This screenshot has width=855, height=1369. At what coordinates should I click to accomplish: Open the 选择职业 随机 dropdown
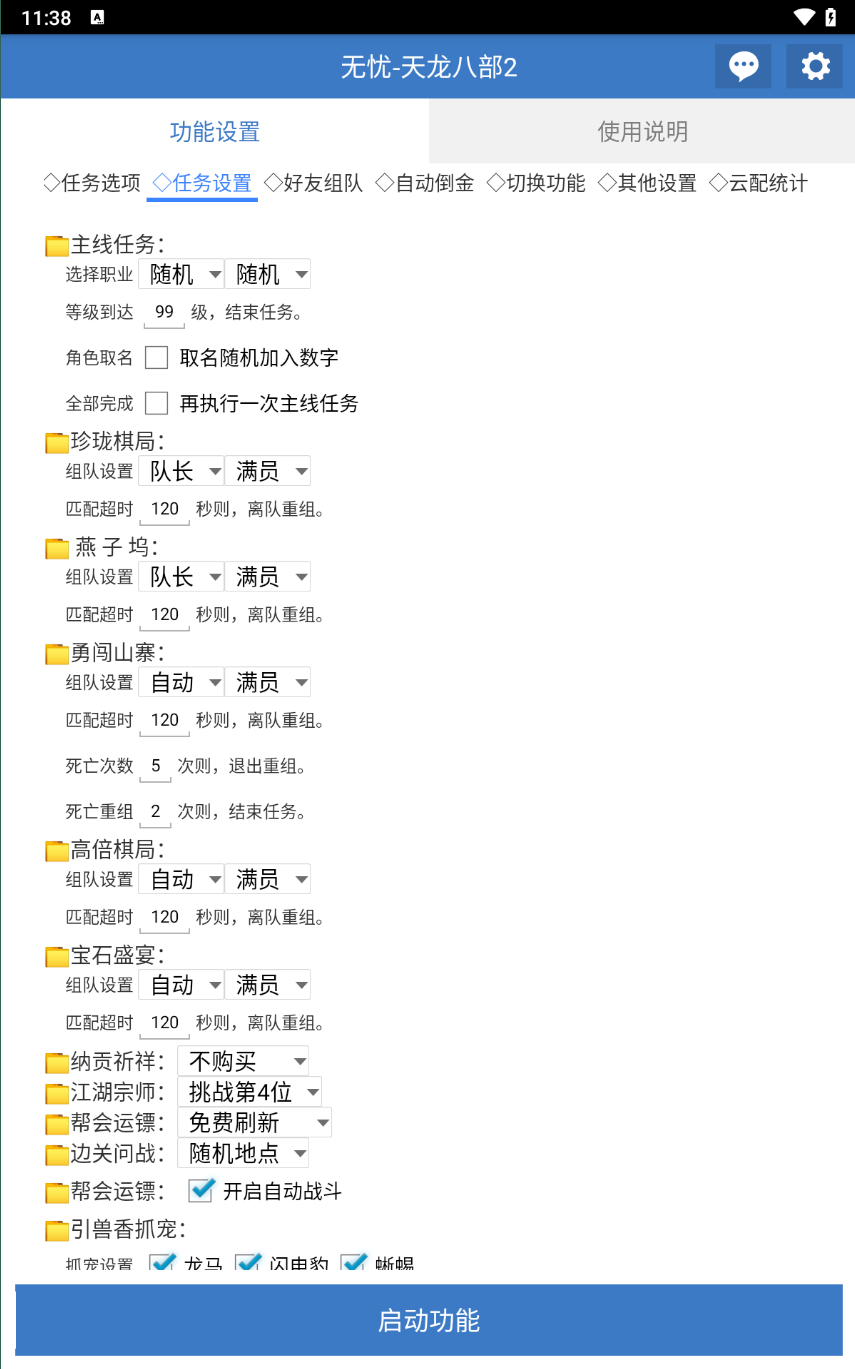click(x=181, y=273)
